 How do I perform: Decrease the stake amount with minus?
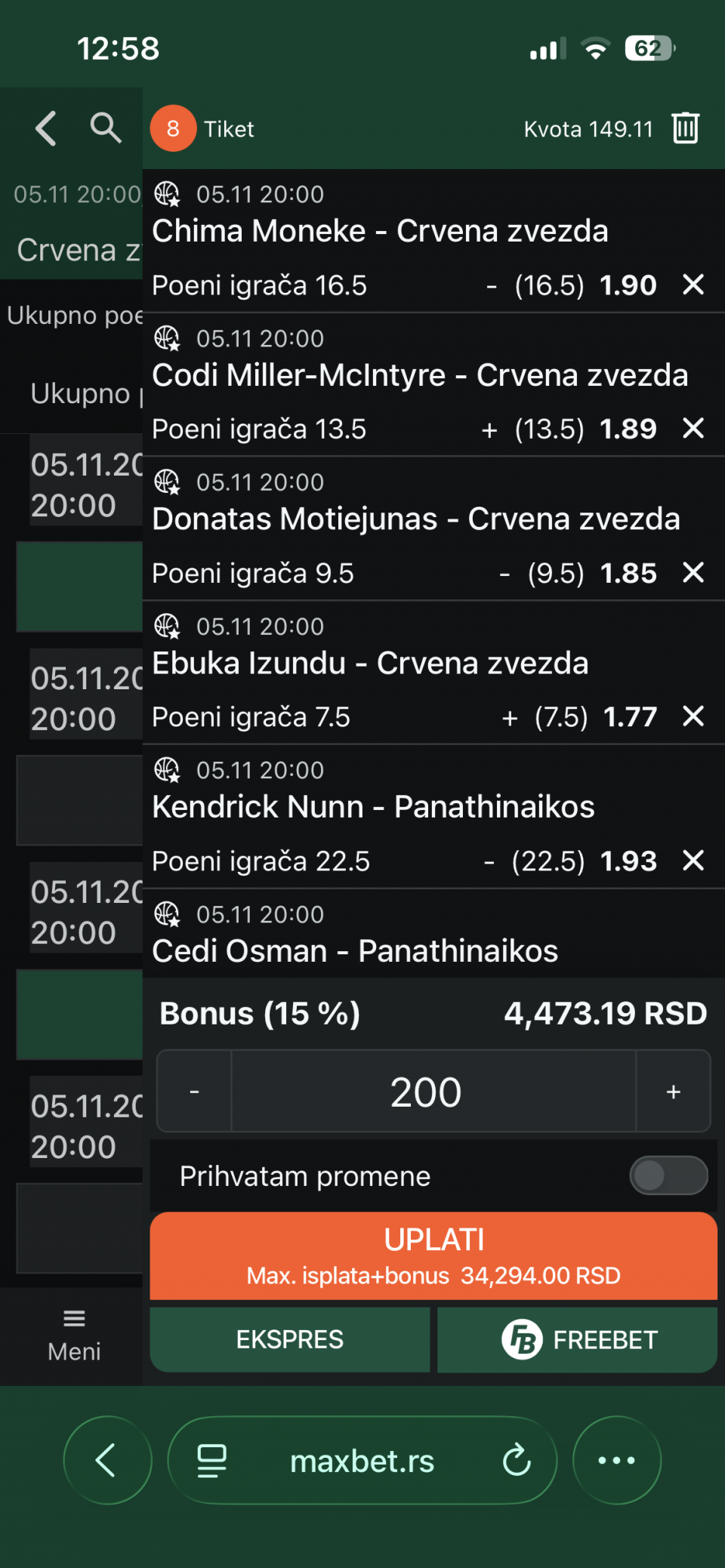tap(194, 1092)
